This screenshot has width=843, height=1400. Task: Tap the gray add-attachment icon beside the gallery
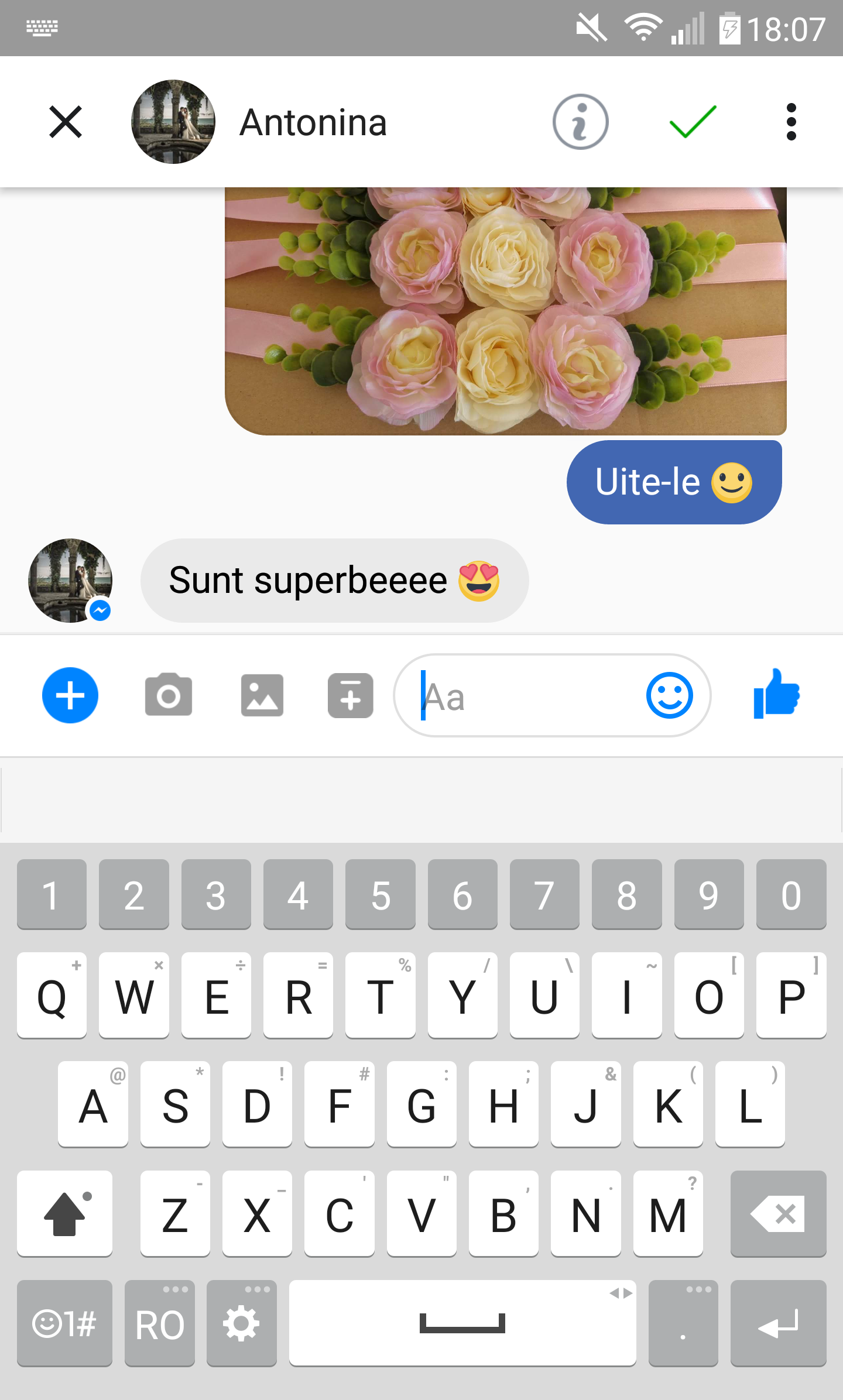click(350, 695)
